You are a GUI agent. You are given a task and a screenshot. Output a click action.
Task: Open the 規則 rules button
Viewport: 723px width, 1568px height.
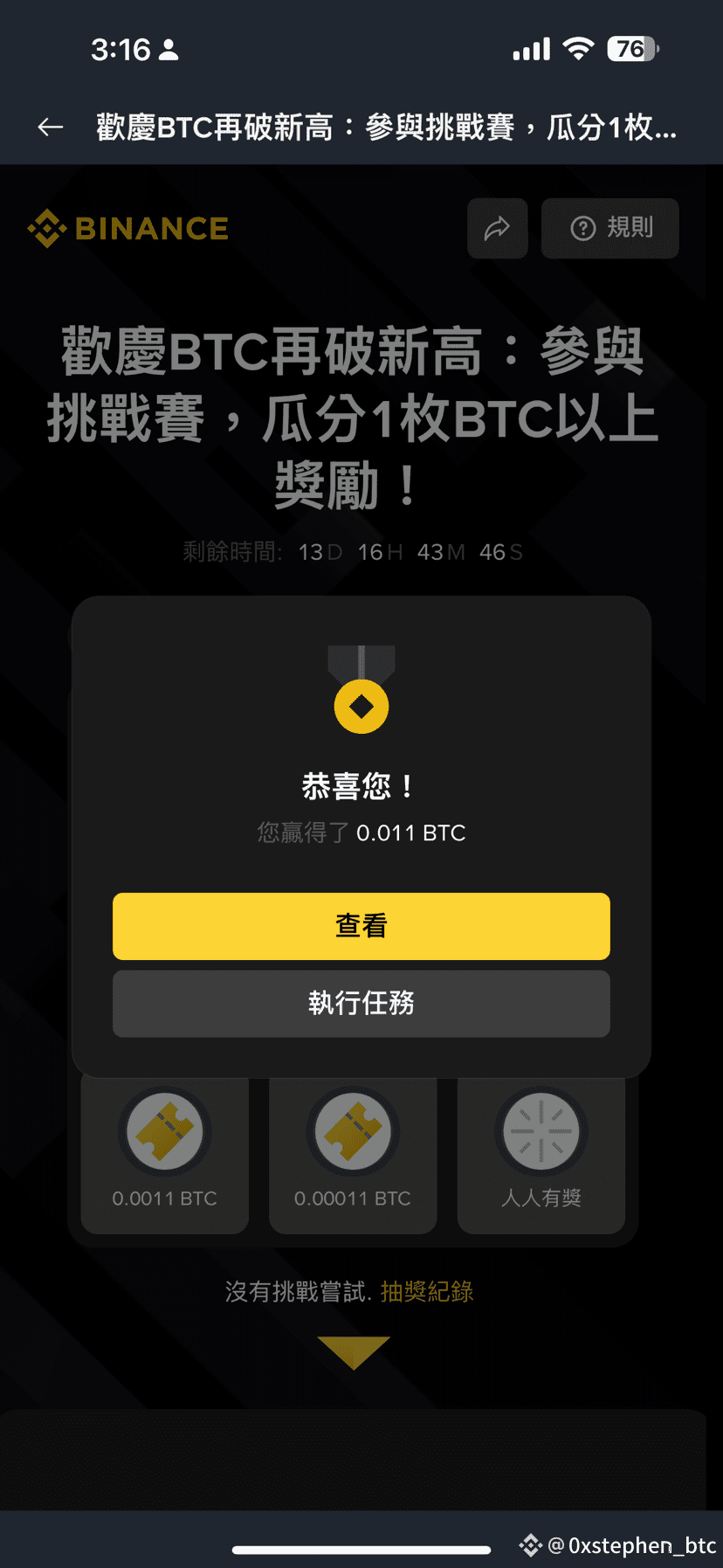(610, 229)
